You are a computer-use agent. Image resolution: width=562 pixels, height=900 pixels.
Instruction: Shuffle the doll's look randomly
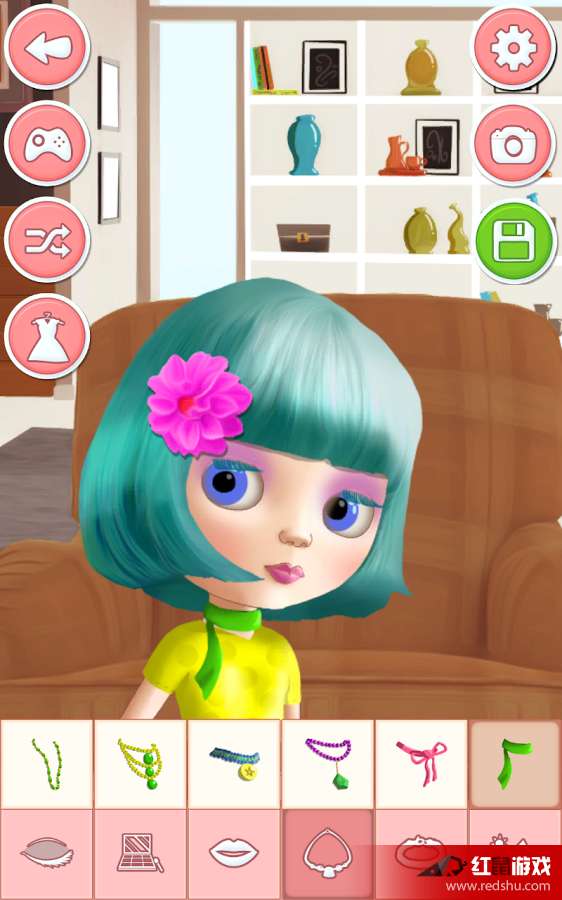point(47,239)
